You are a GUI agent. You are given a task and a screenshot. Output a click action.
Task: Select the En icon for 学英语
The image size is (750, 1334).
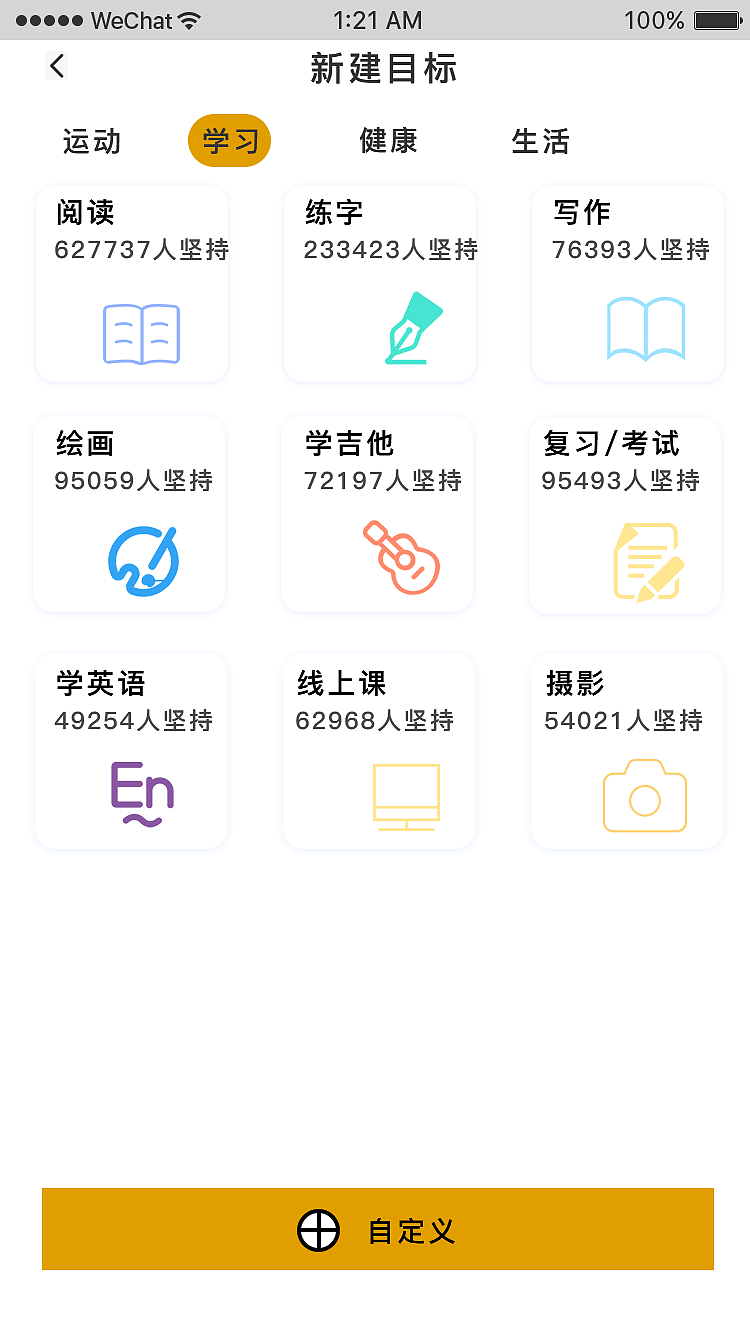tap(140, 794)
